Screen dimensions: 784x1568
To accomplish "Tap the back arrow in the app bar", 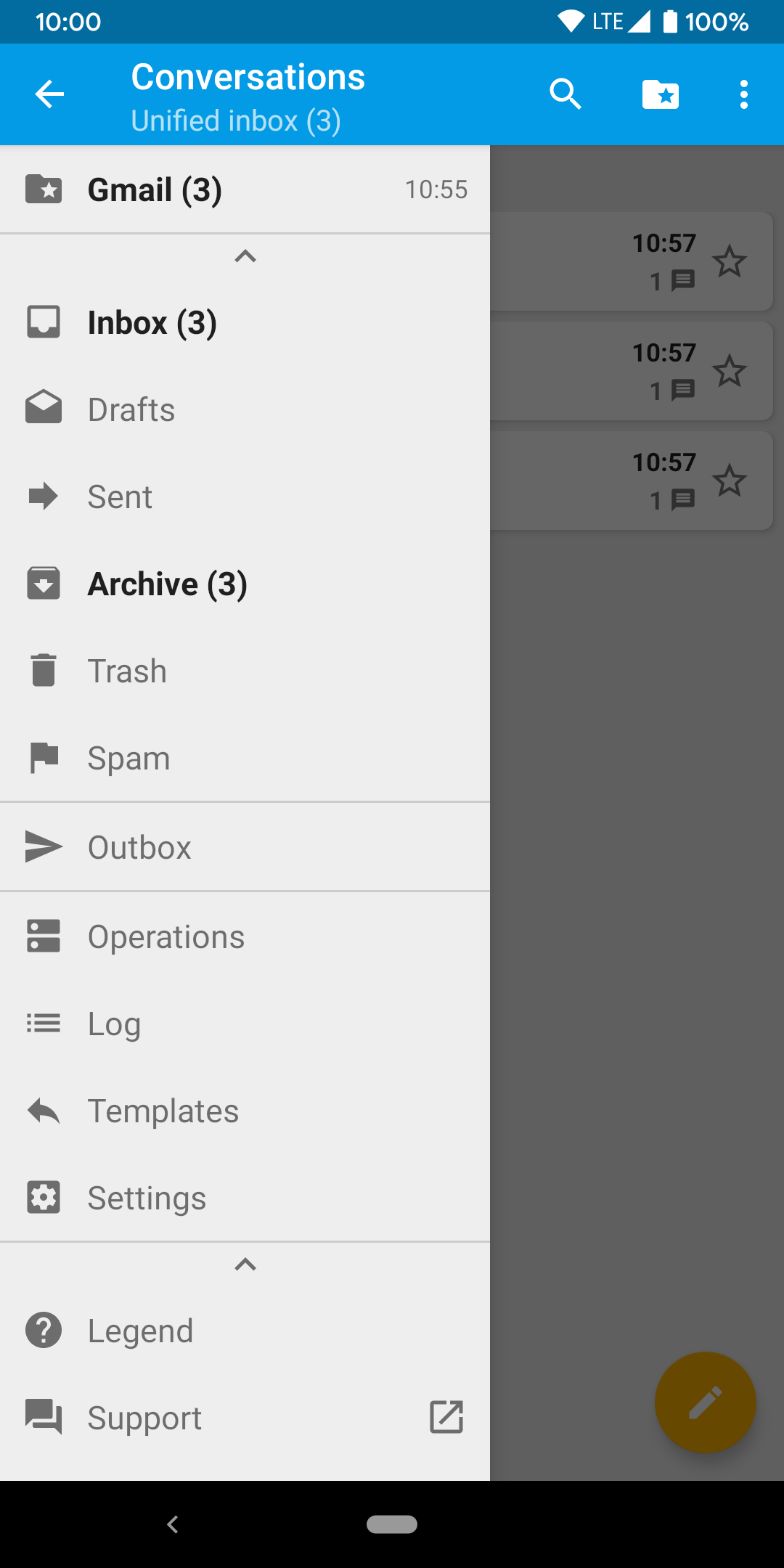I will coord(49,94).
